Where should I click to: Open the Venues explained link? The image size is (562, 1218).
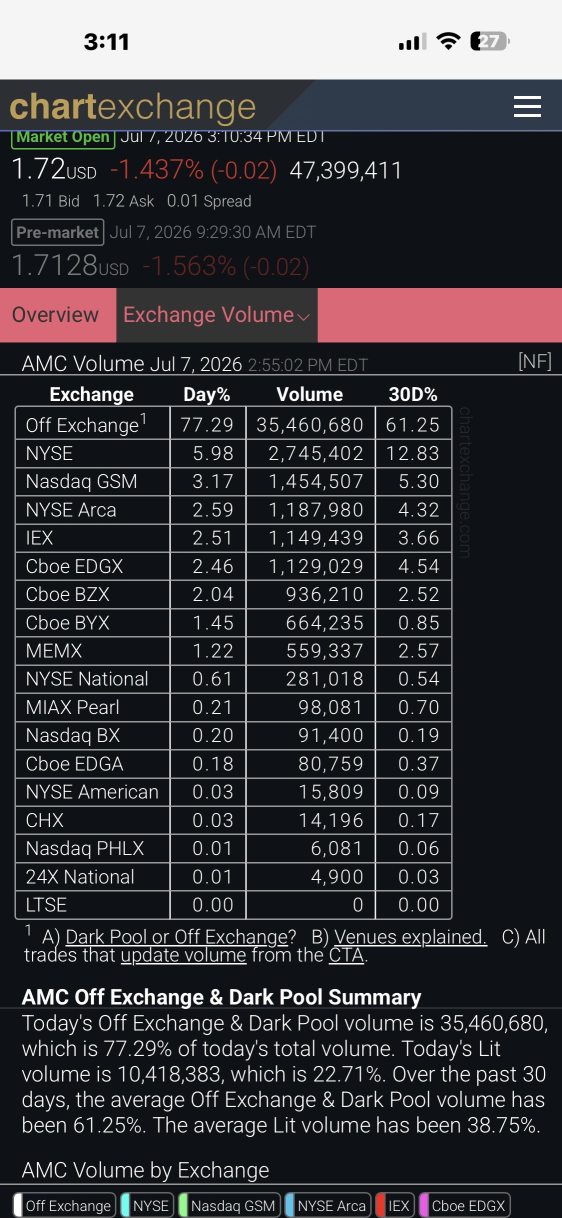coord(410,937)
